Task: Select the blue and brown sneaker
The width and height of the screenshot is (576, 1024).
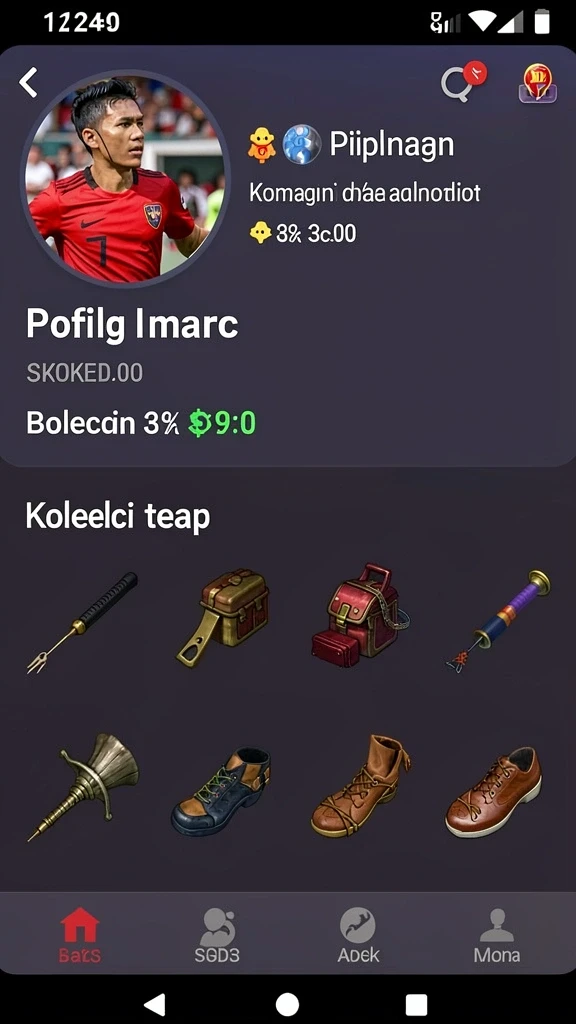Action: (221, 791)
